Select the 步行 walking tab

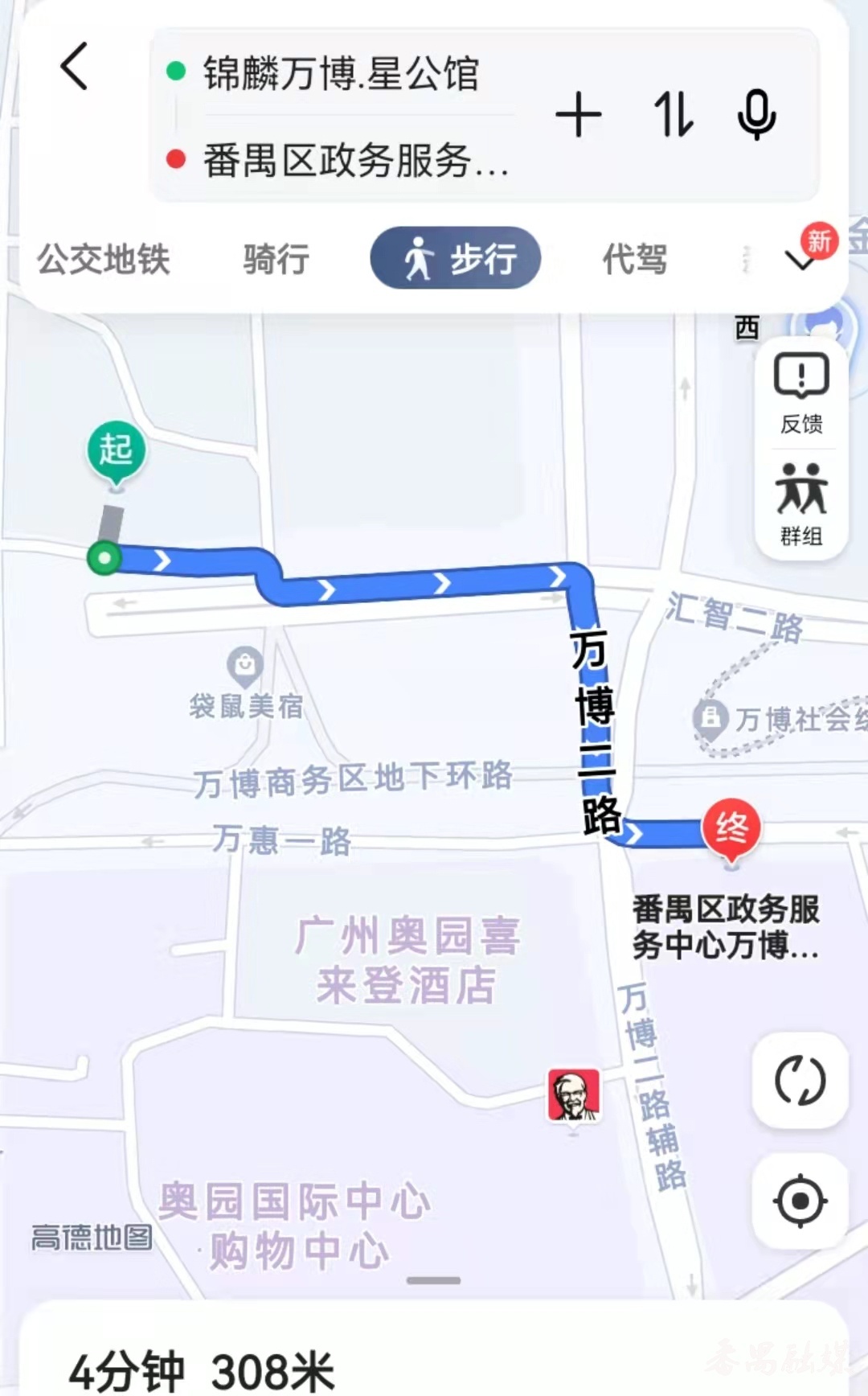(x=456, y=258)
